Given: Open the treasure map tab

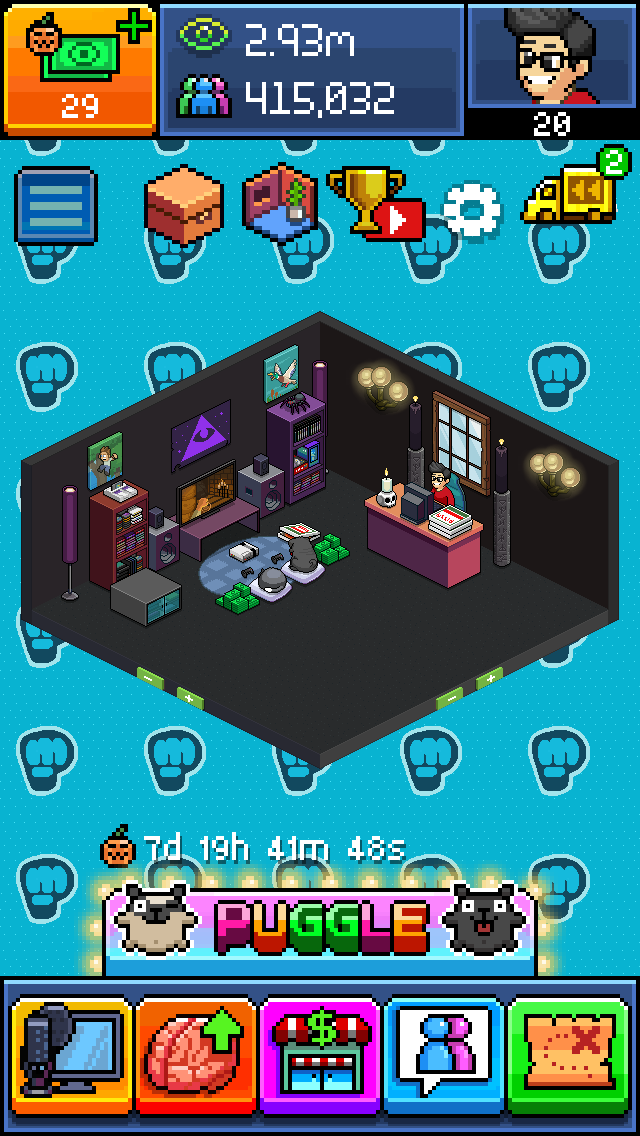Looking at the screenshot, I should 568,1055.
